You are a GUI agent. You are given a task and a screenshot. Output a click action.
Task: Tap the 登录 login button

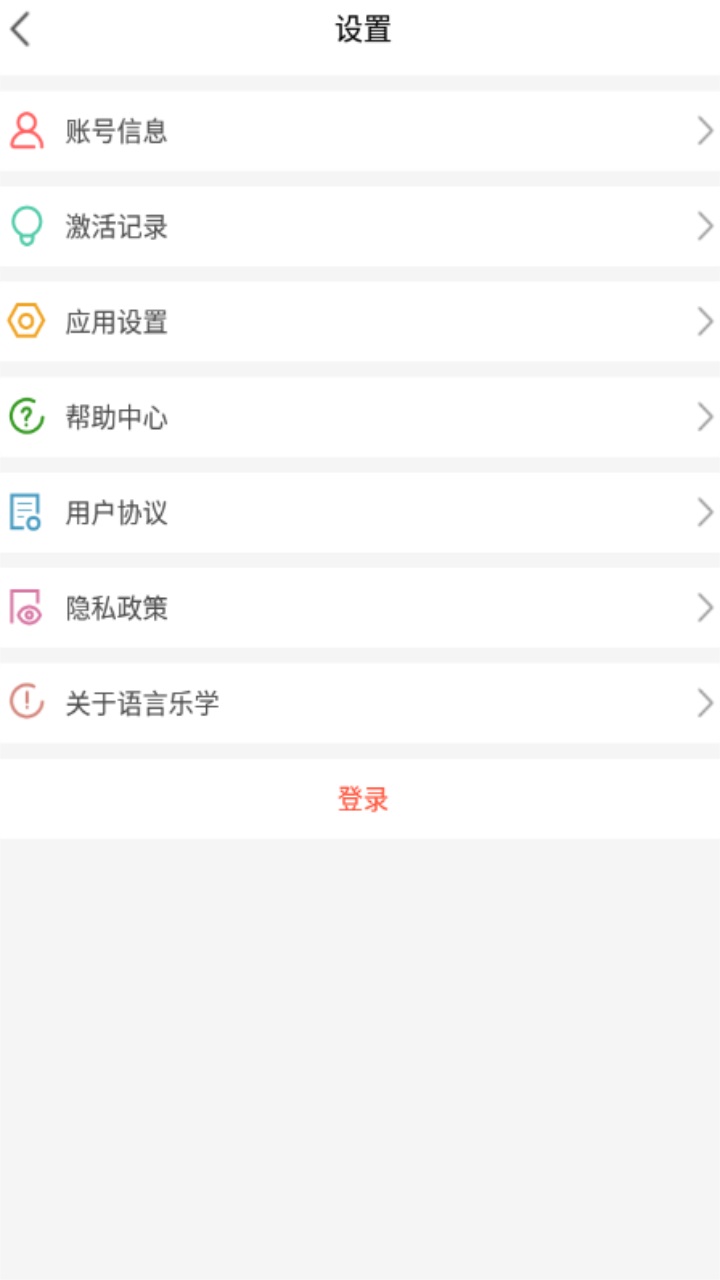[360, 799]
